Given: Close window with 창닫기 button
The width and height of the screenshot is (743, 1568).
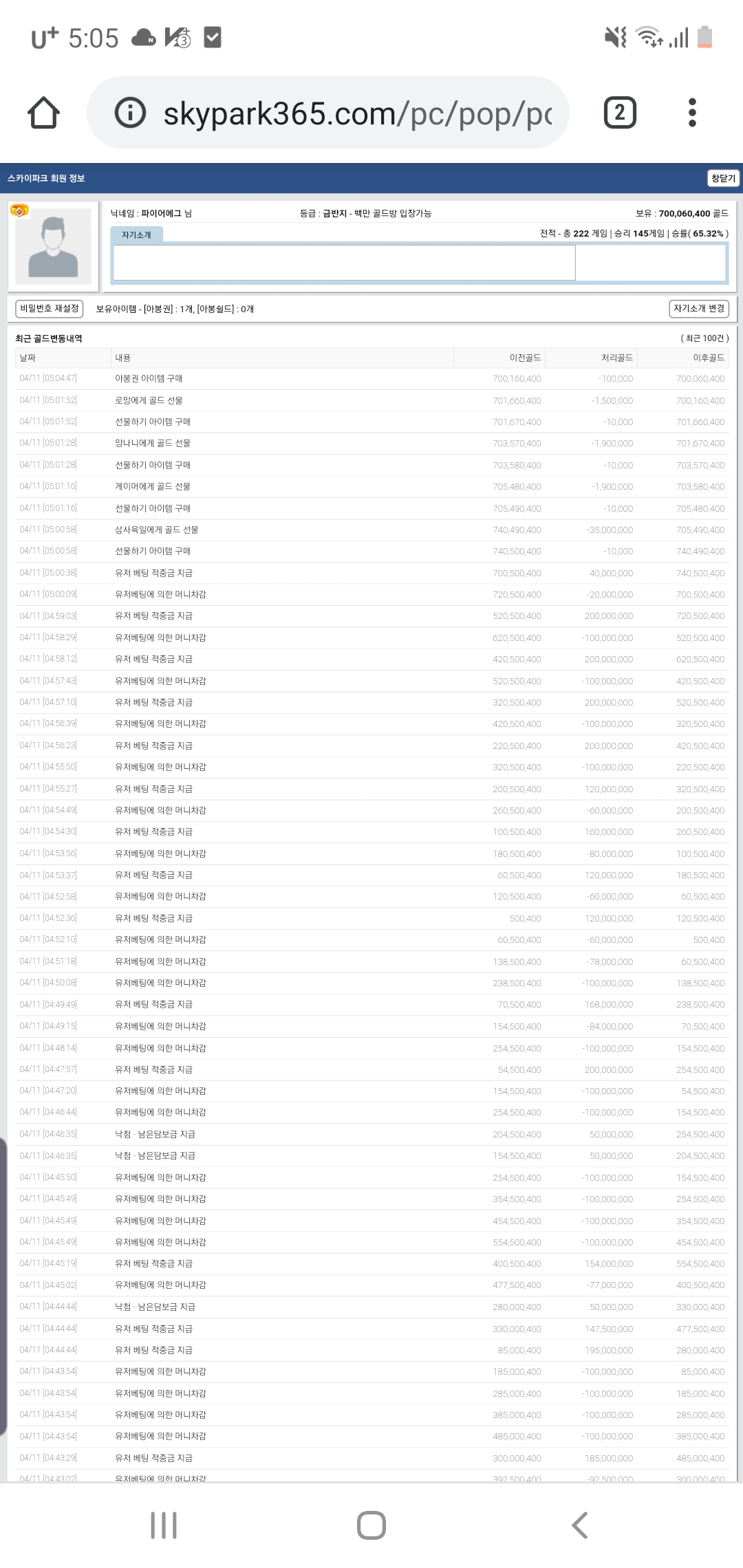Looking at the screenshot, I should [x=722, y=178].
